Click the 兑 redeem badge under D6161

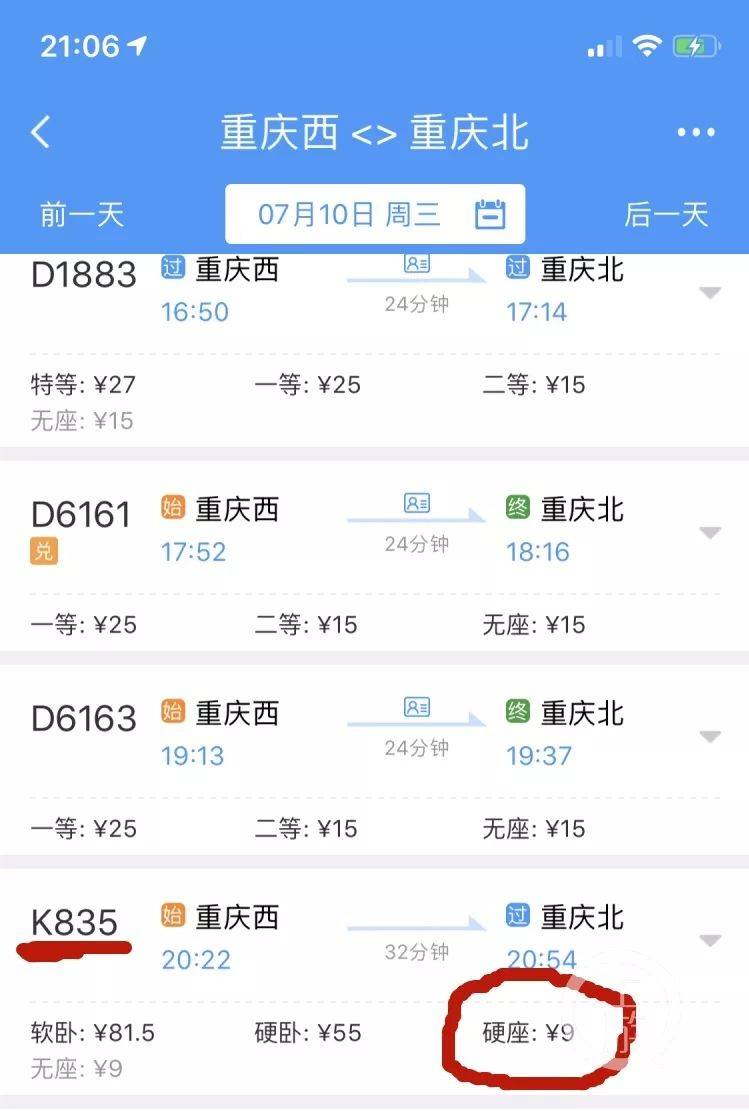[42, 549]
